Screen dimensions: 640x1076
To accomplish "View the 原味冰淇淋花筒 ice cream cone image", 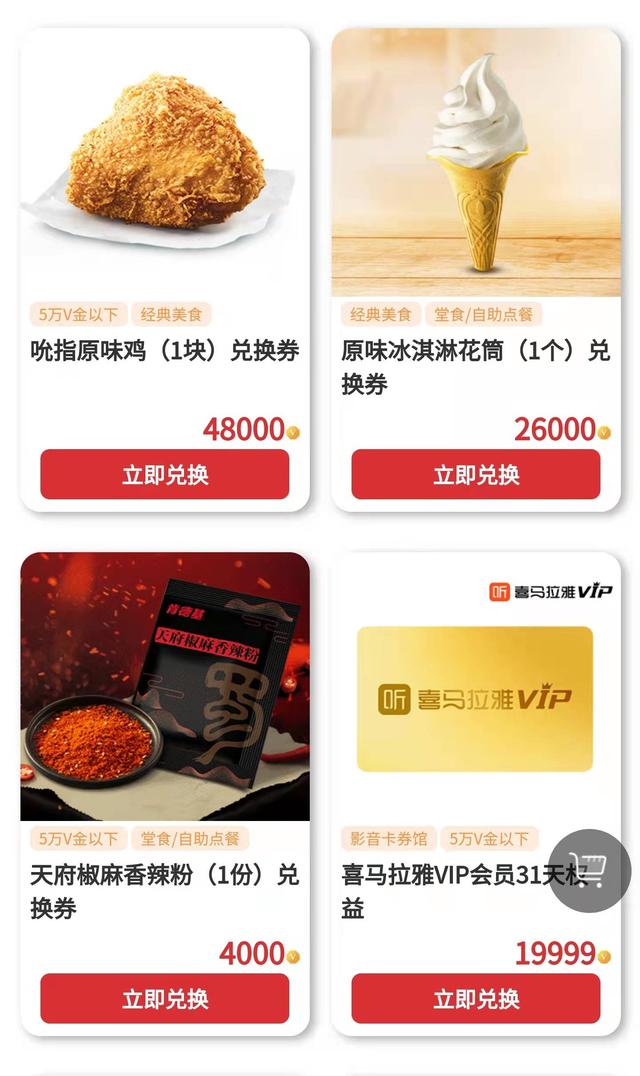I will [476, 160].
